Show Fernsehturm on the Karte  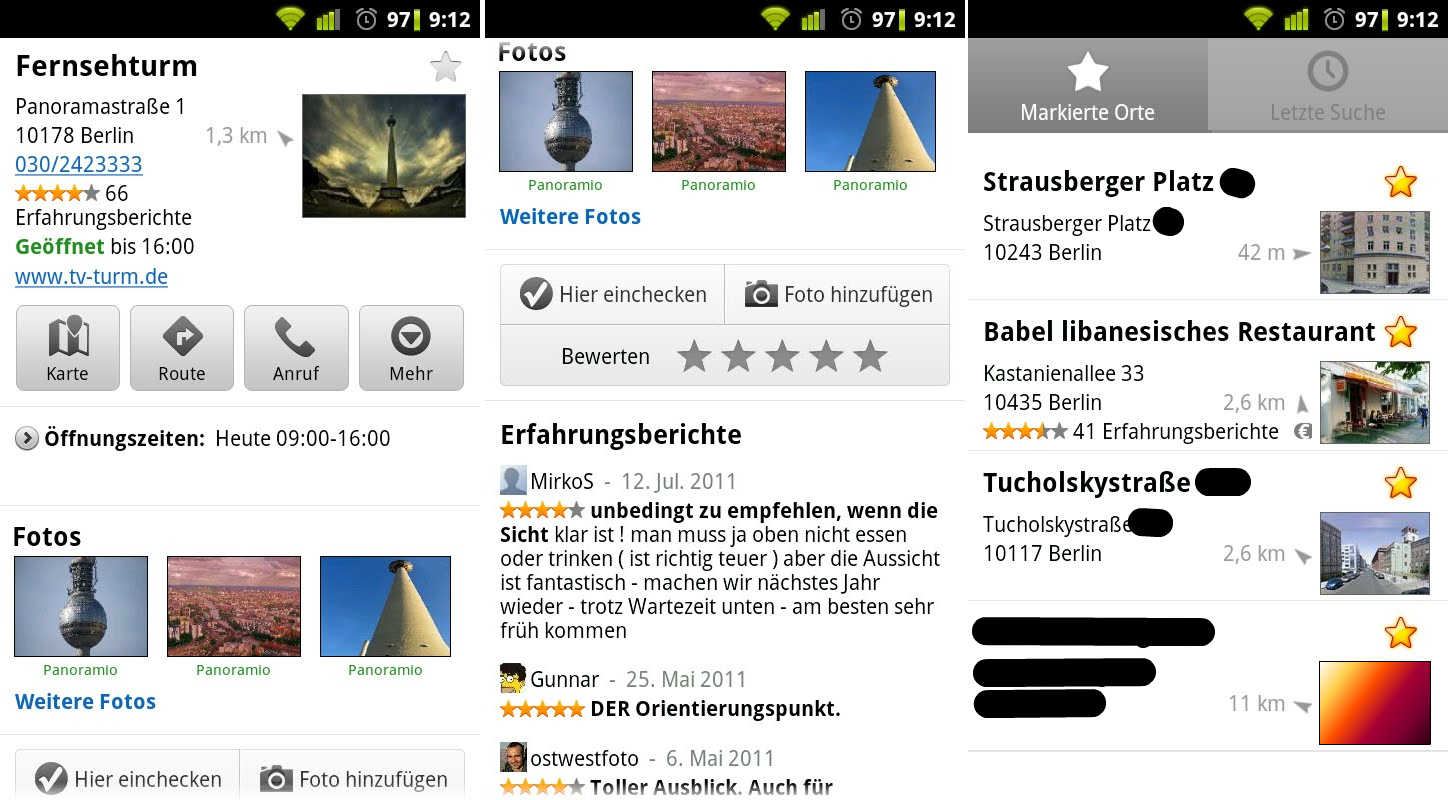(68, 348)
